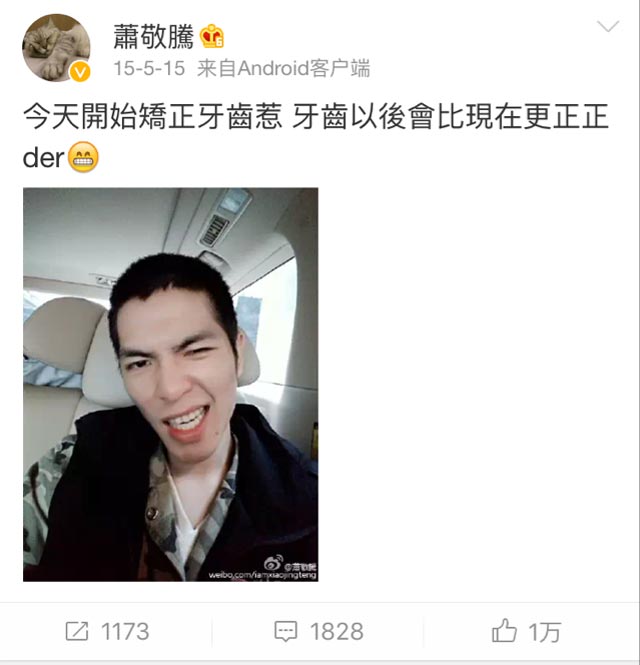
Task: Tap the username 蕭敬騰
Action: click(151, 37)
